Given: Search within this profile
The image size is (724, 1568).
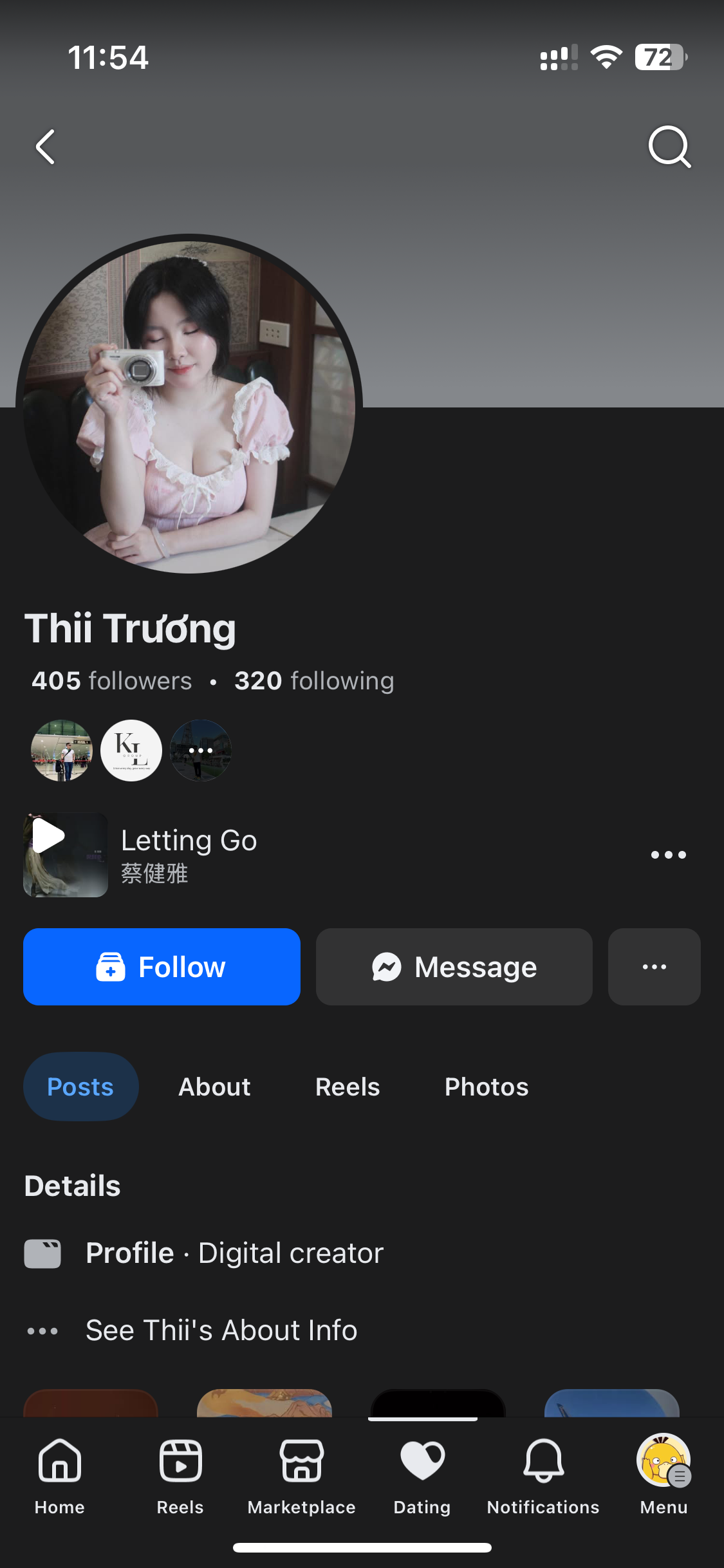Looking at the screenshot, I should pyautogui.click(x=669, y=147).
